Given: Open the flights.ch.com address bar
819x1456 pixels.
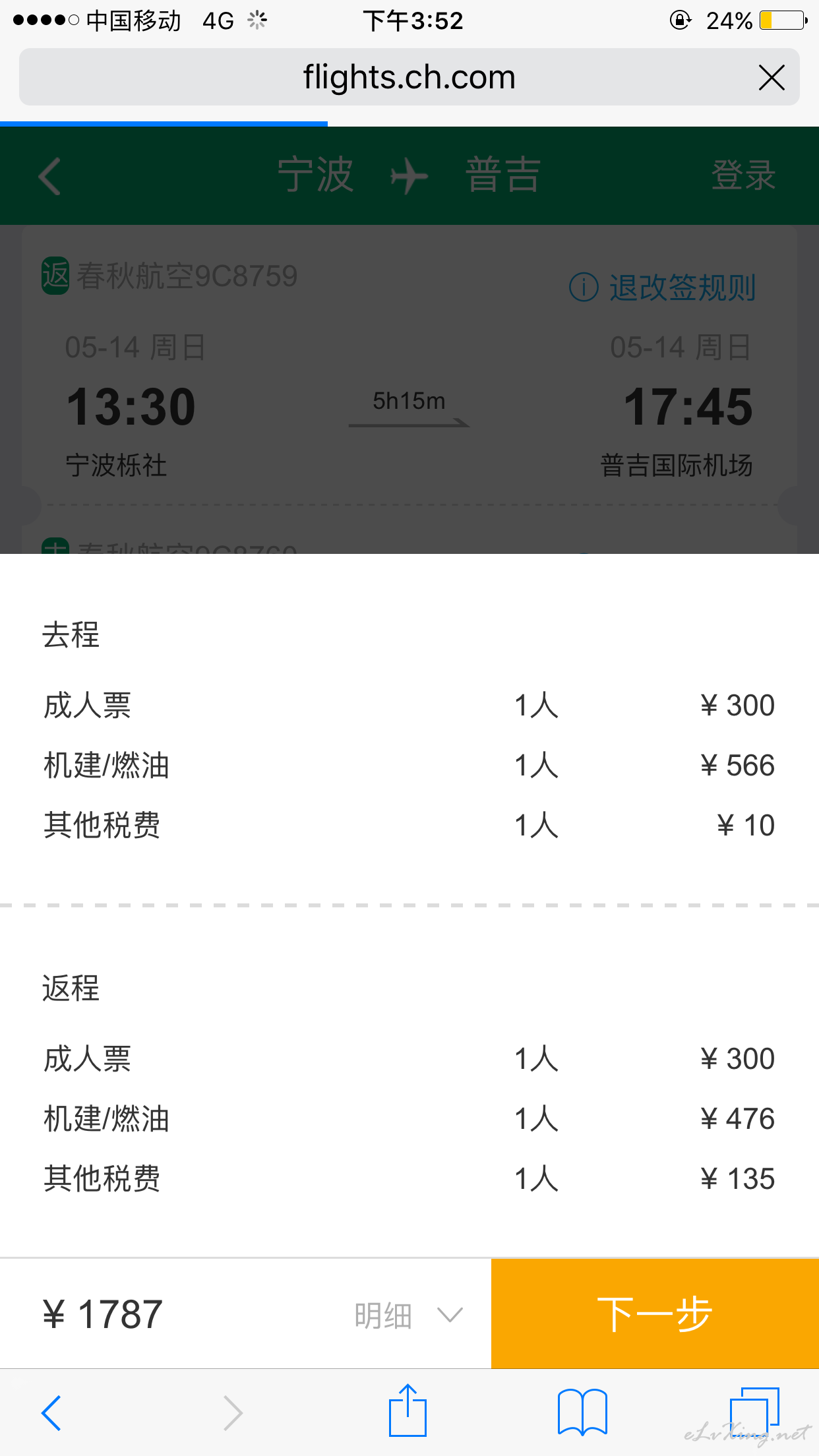Looking at the screenshot, I should 409,77.
